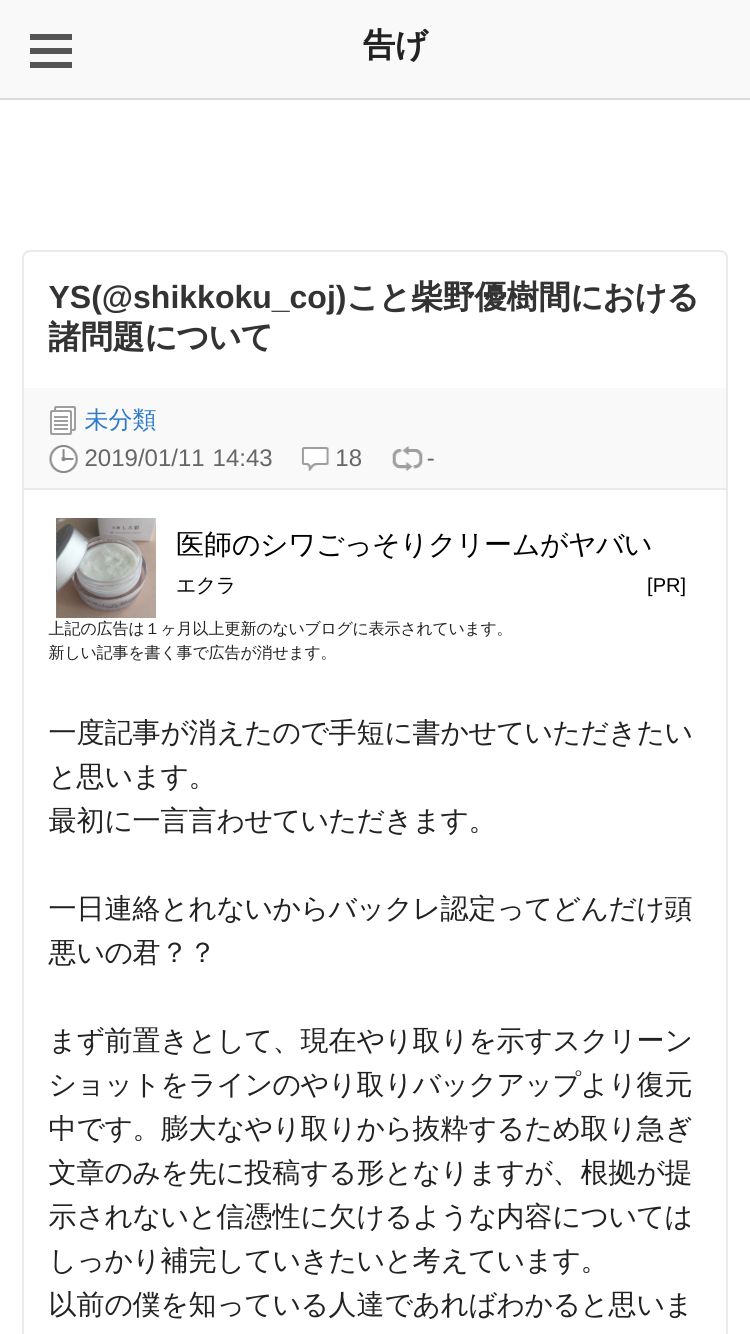Tap the cream jar ad image
Image resolution: width=750 pixels, height=1334 pixels.
pyautogui.click(x=106, y=567)
